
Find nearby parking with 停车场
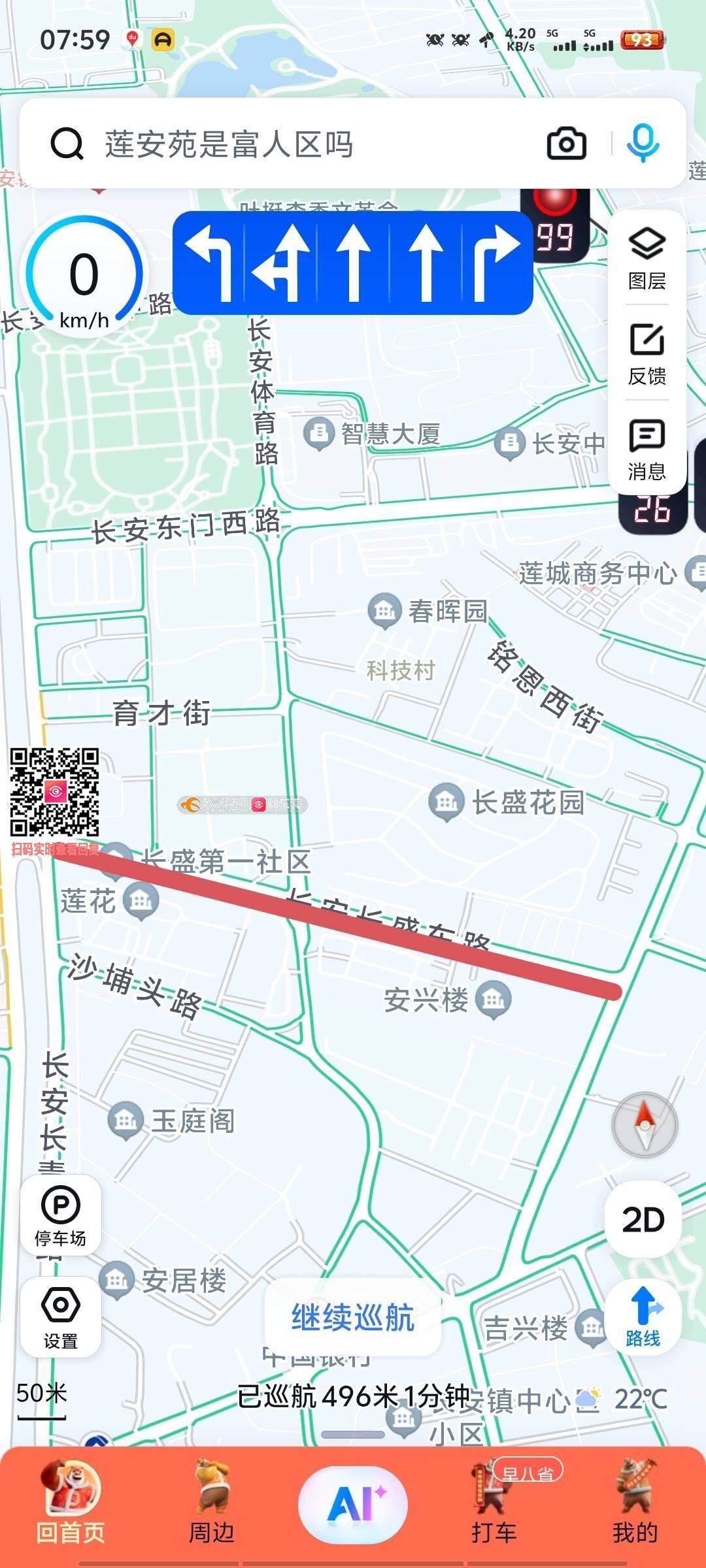(x=61, y=1215)
